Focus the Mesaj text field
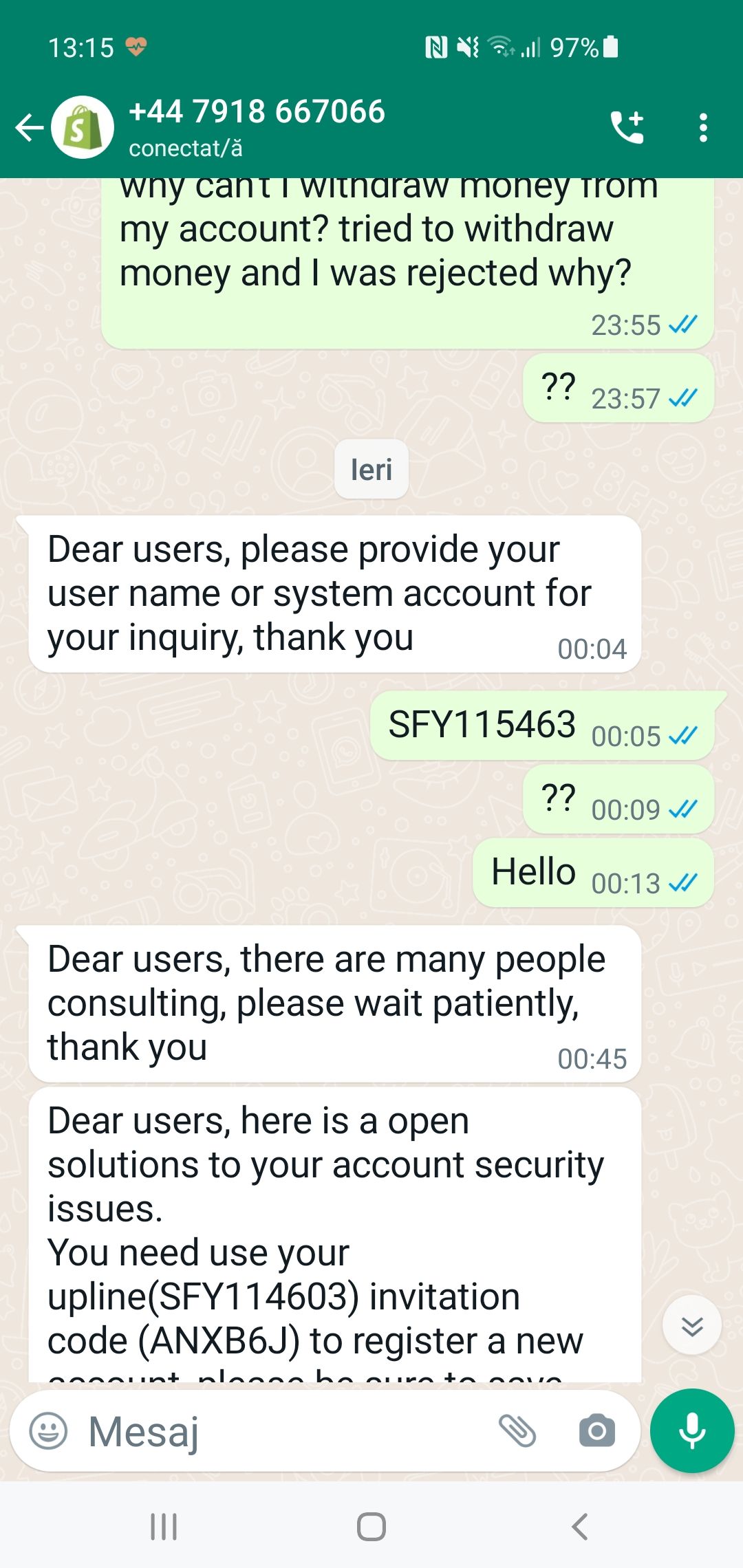This screenshot has width=743, height=1568. pyautogui.click(x=275, y=1431)
